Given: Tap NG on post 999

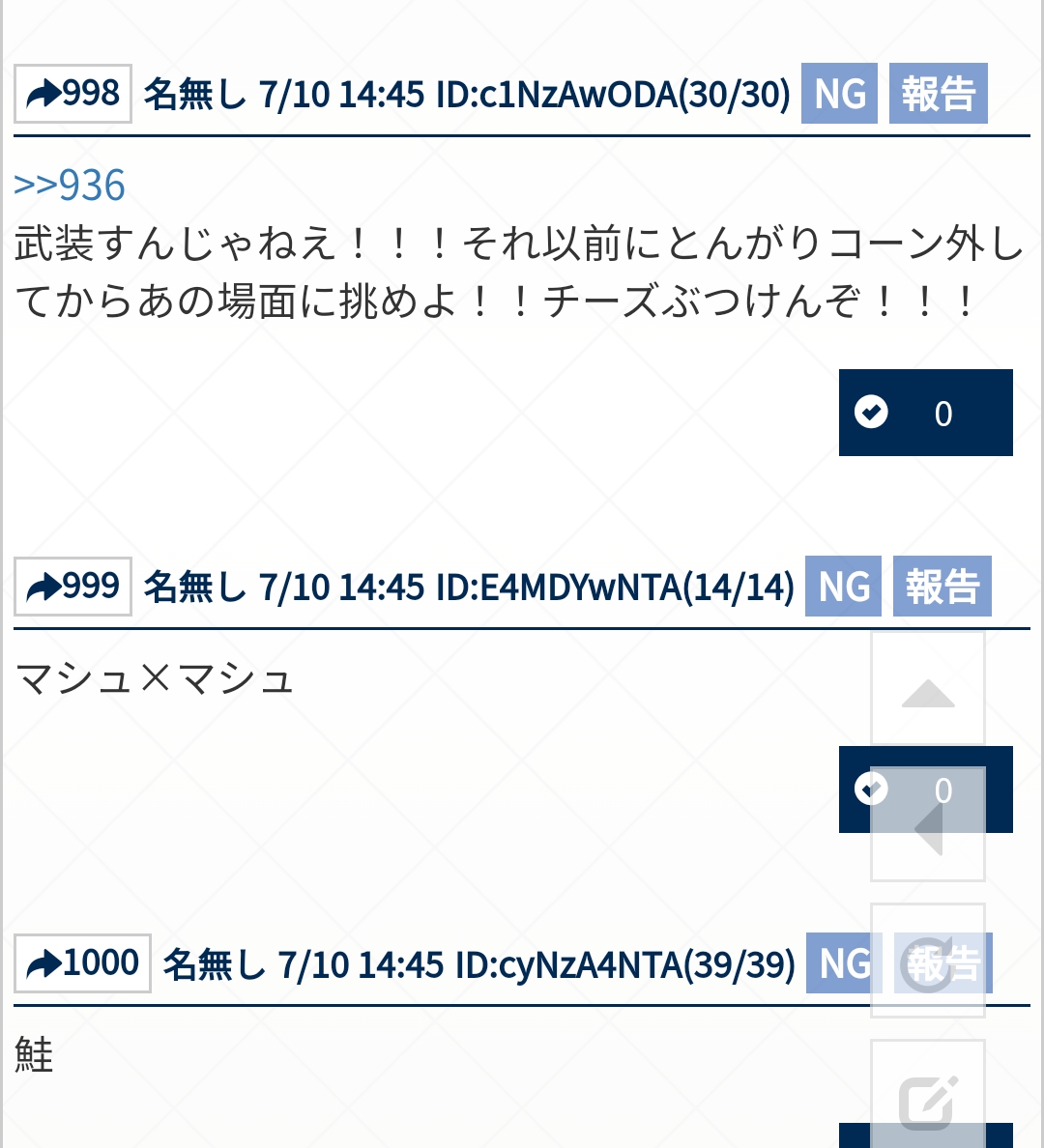Looking at the screenshot, I should click(x=843, y=587).
